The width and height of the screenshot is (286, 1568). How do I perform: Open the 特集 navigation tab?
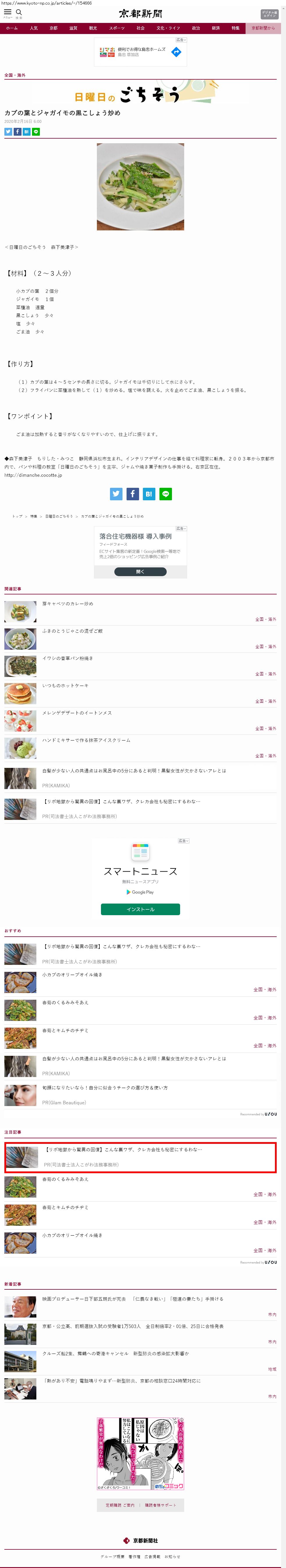(x=235, y=28)
